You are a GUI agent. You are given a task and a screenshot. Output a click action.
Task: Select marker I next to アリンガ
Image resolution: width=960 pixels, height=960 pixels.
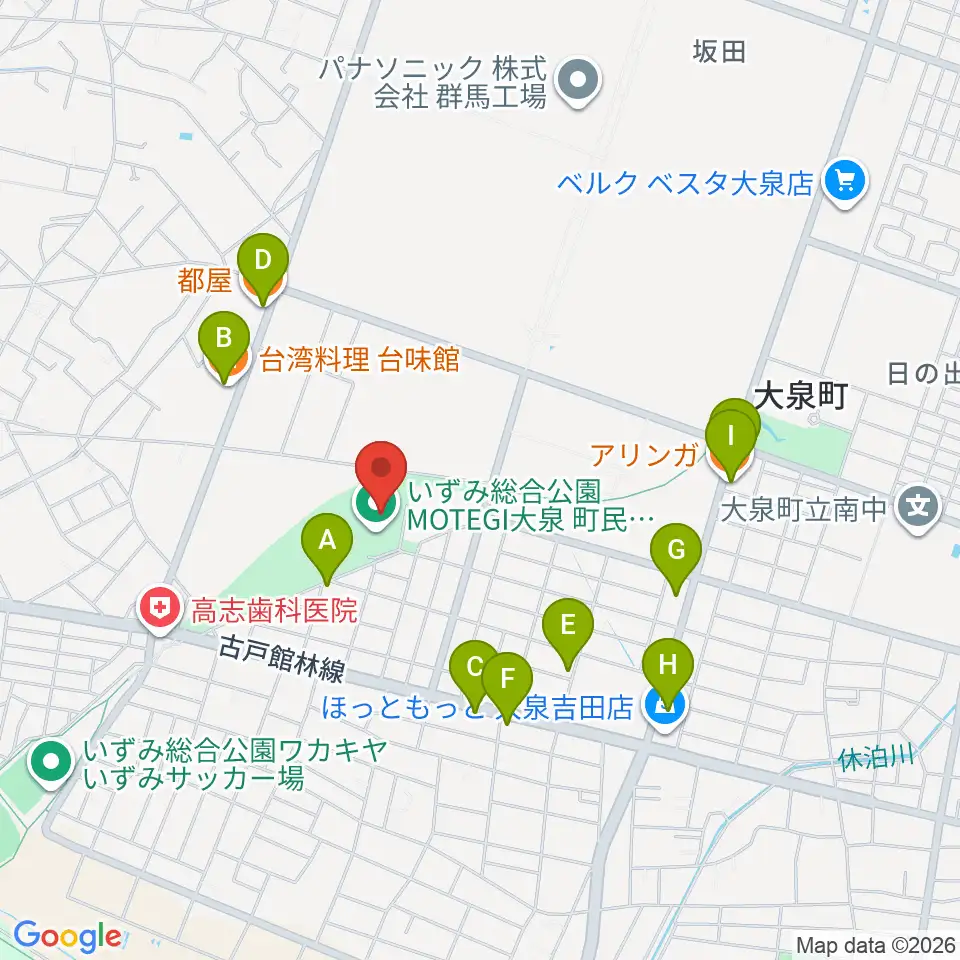pyautogui.click(x=730, y=444)
